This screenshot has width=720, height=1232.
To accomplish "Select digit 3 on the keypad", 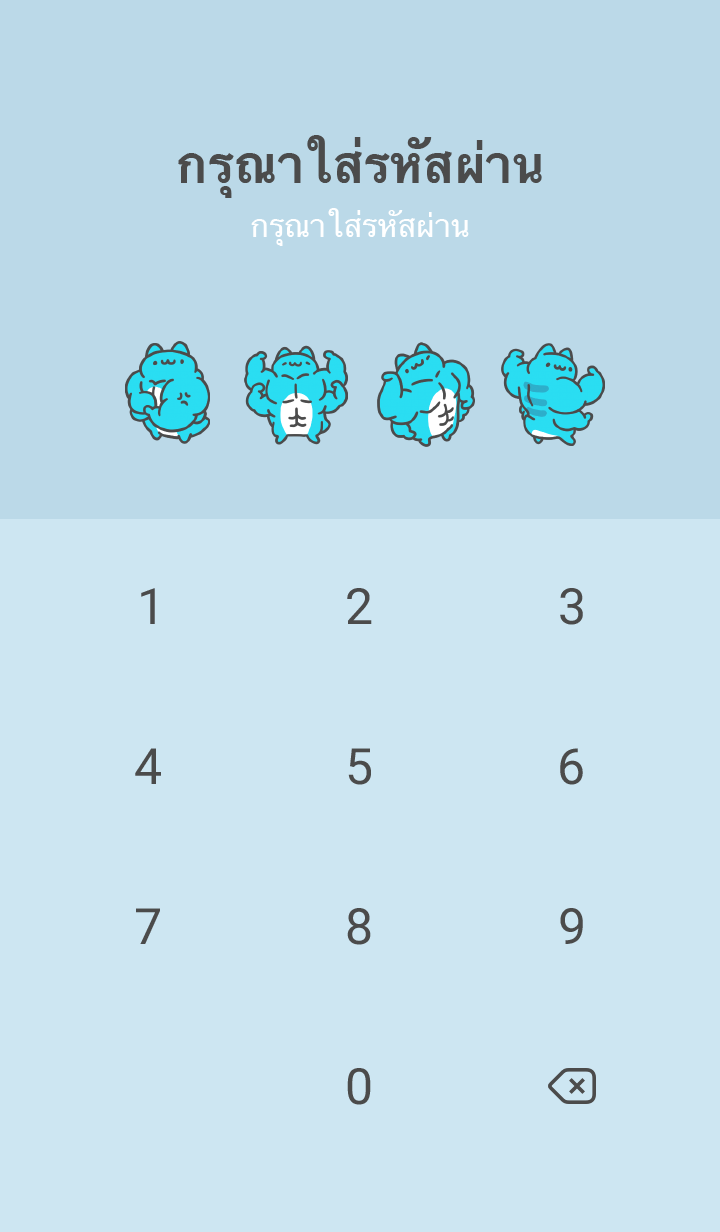I will 571,607.
